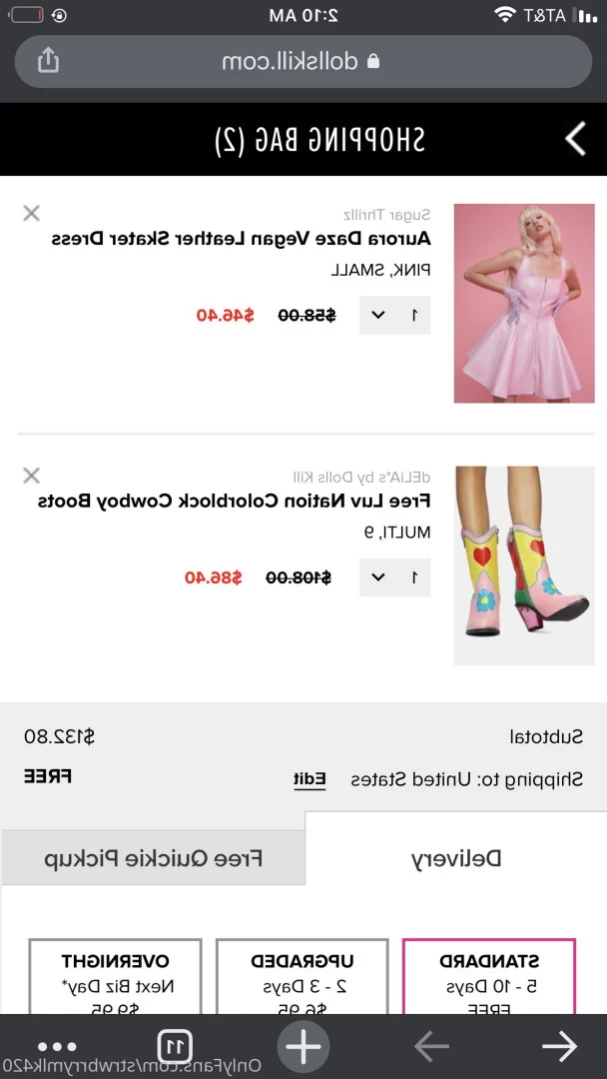The height and width of the screenshot is (1079, 607).
Task: Tap the share icon in the address bar
Action: click(47, 61)
